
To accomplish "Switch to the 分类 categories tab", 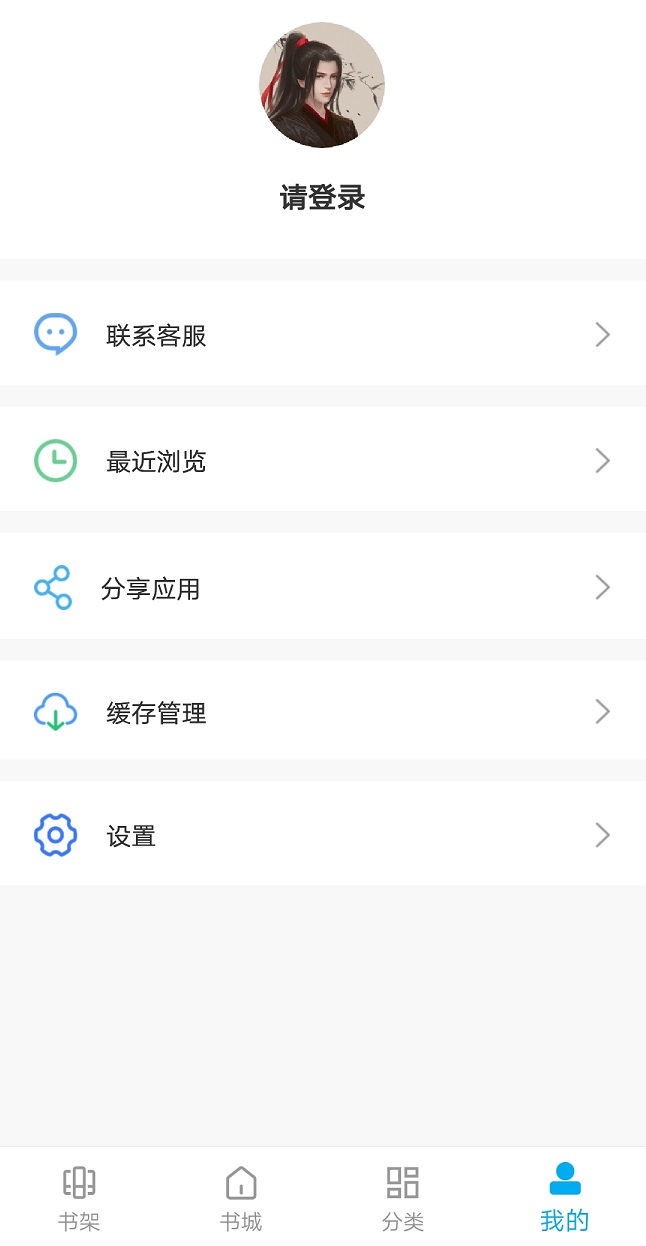I will pos(403,1197).
